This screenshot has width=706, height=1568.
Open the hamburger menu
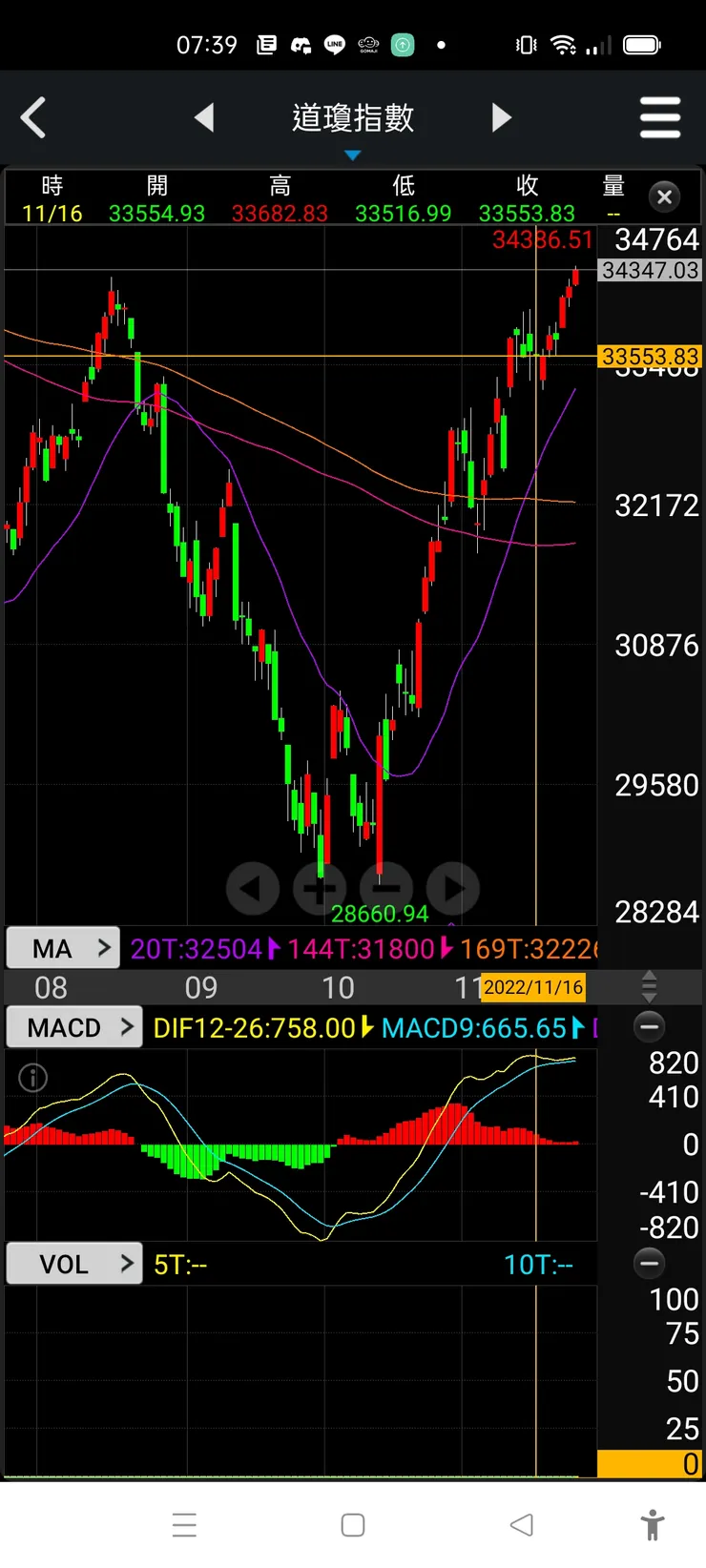tap(659, 118)
